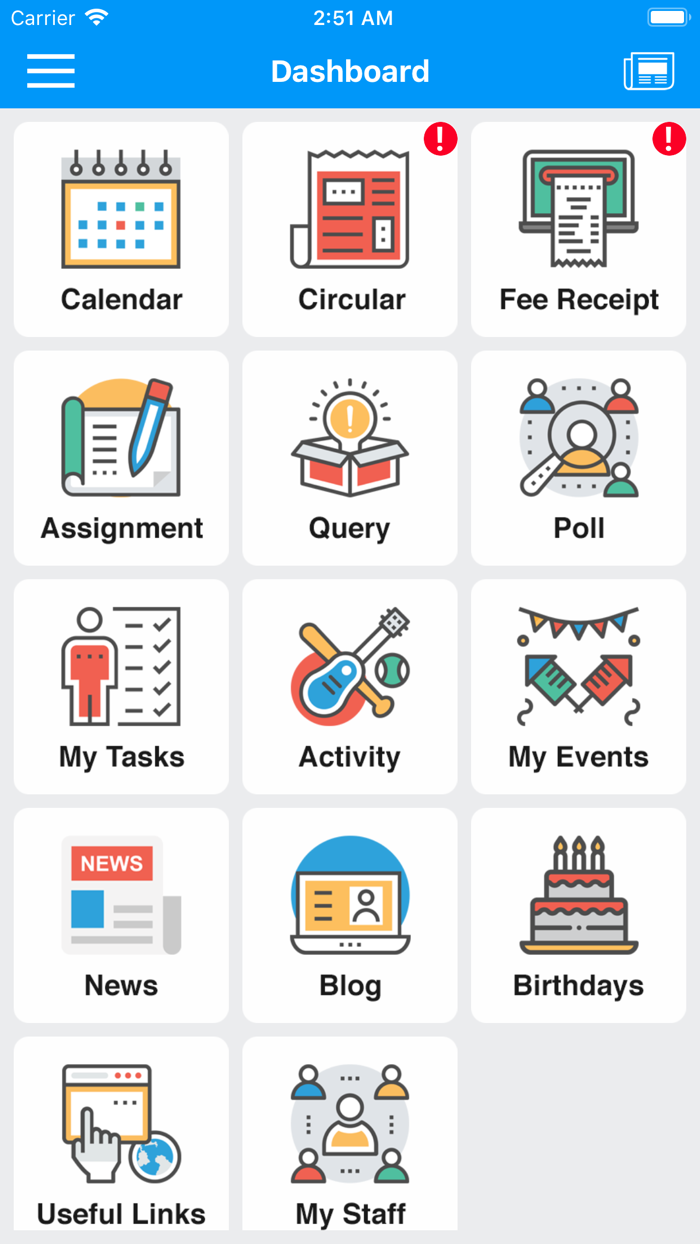View My Tasks
Image resolution: width=700 pixels, height=1244 pixels.
pos(121,687)
